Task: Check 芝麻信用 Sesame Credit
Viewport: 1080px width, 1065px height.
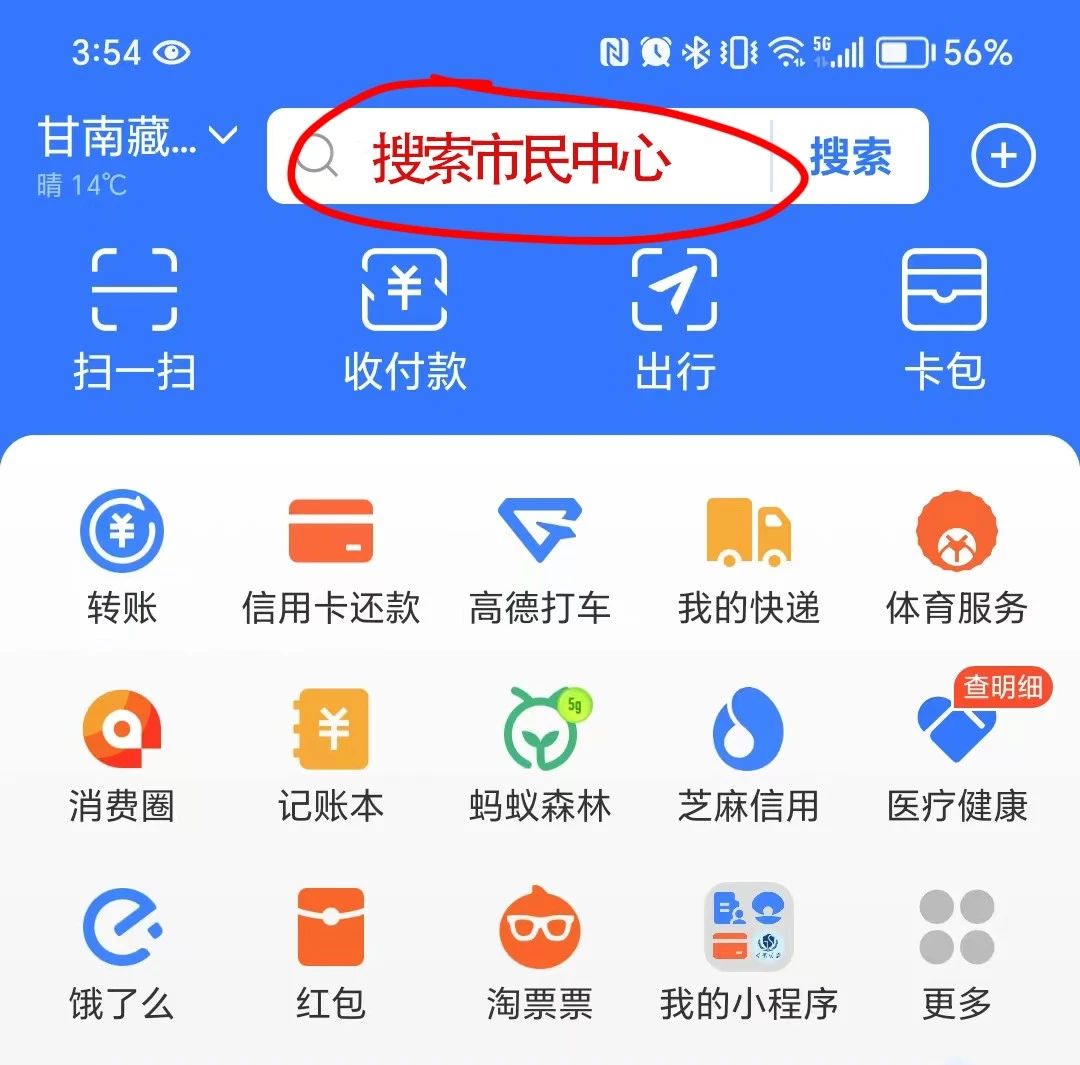Action: tap(749, 755)
